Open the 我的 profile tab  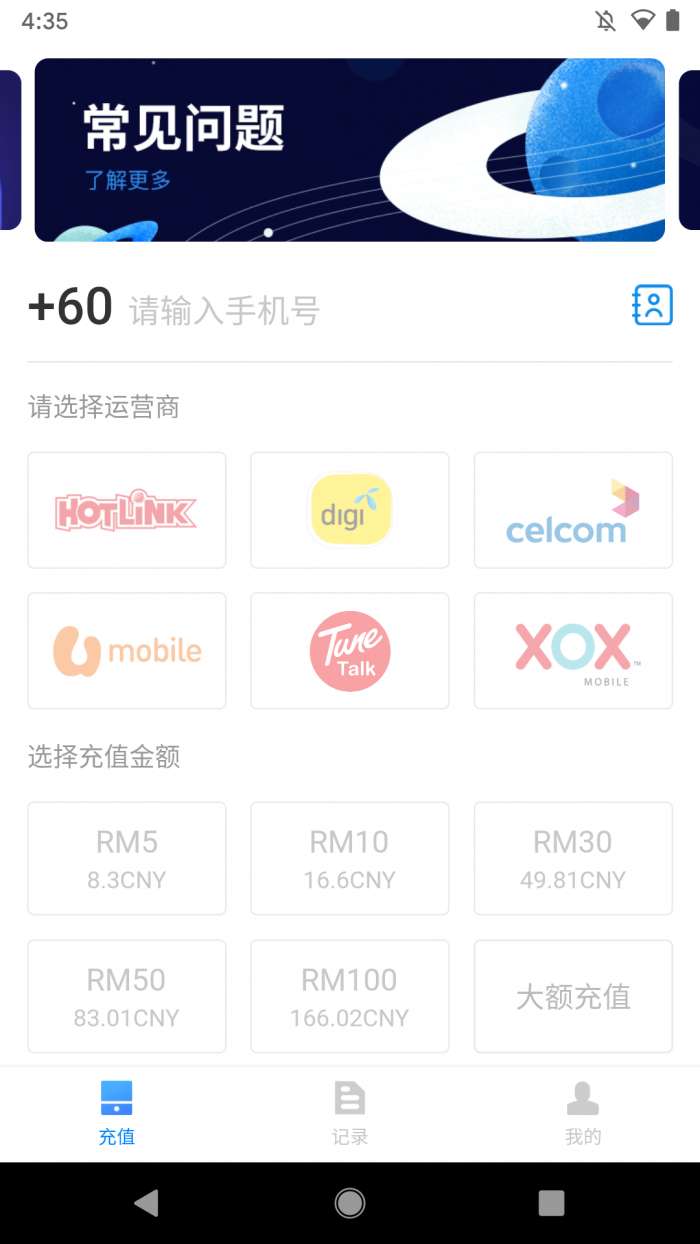click(x=583, y=1112)
